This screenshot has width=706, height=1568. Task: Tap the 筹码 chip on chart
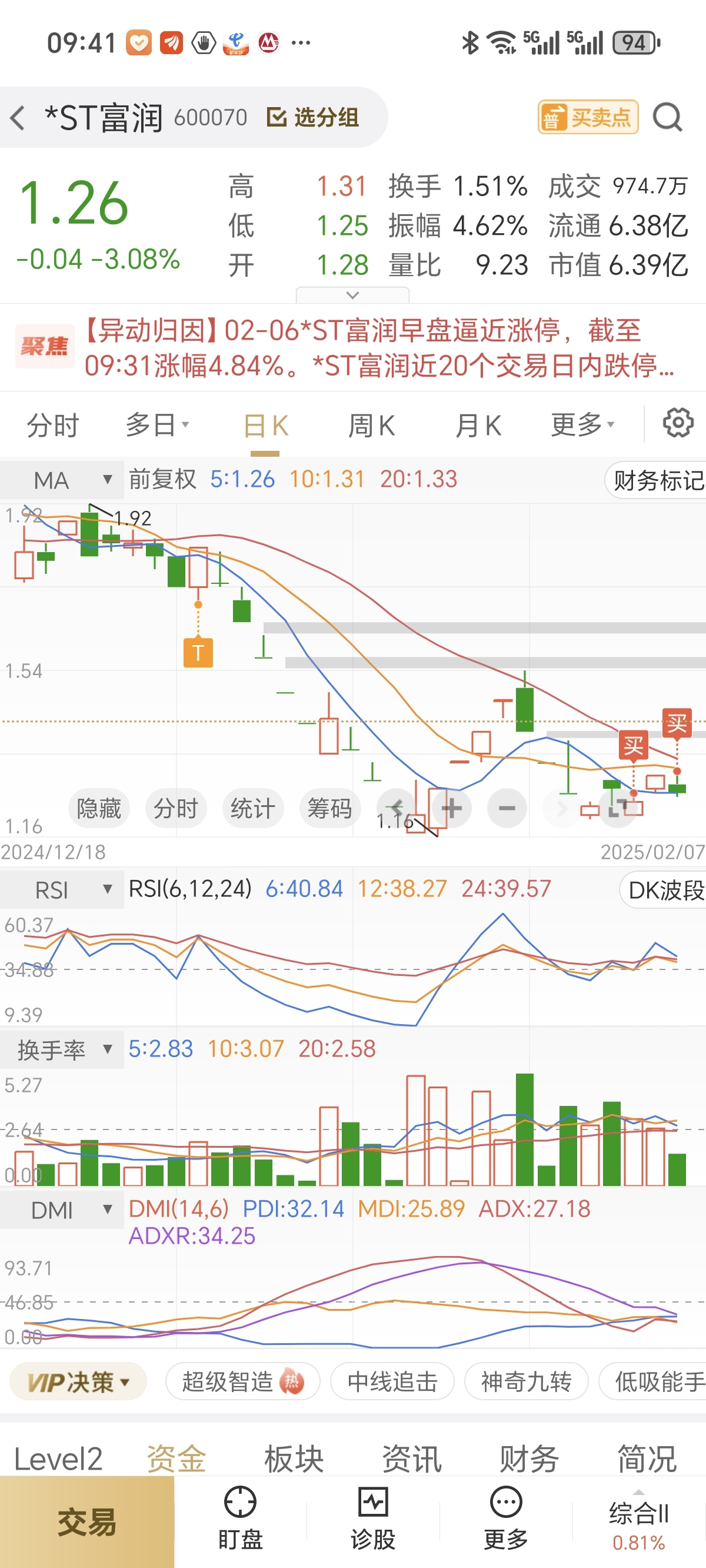[x=329, y=809]
